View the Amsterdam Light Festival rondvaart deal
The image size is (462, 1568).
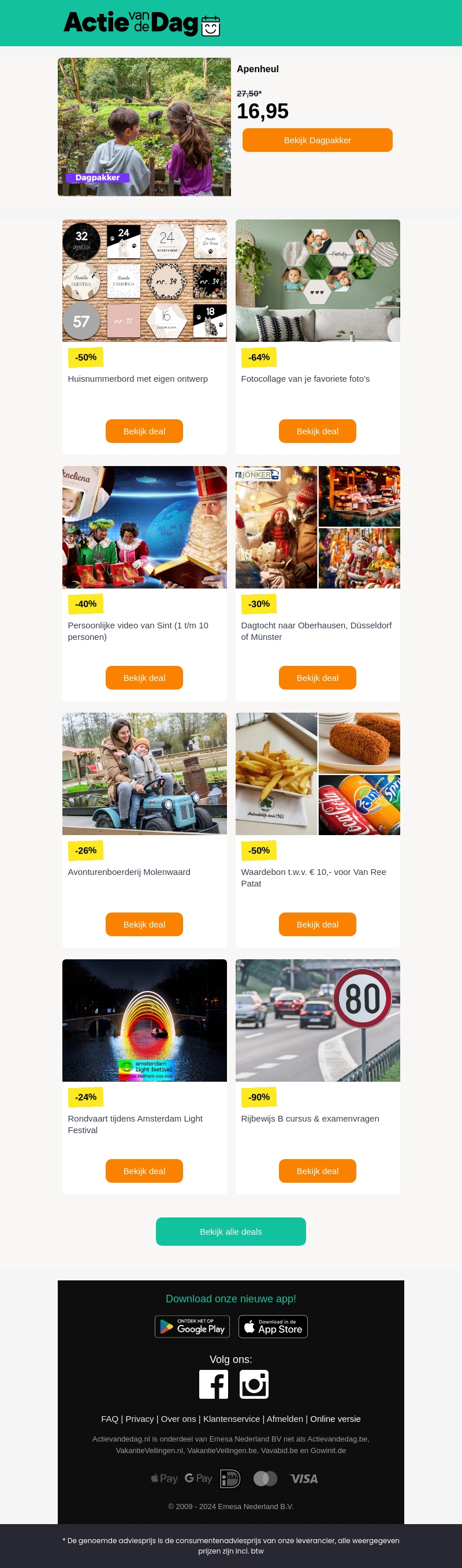point(144,1171)
